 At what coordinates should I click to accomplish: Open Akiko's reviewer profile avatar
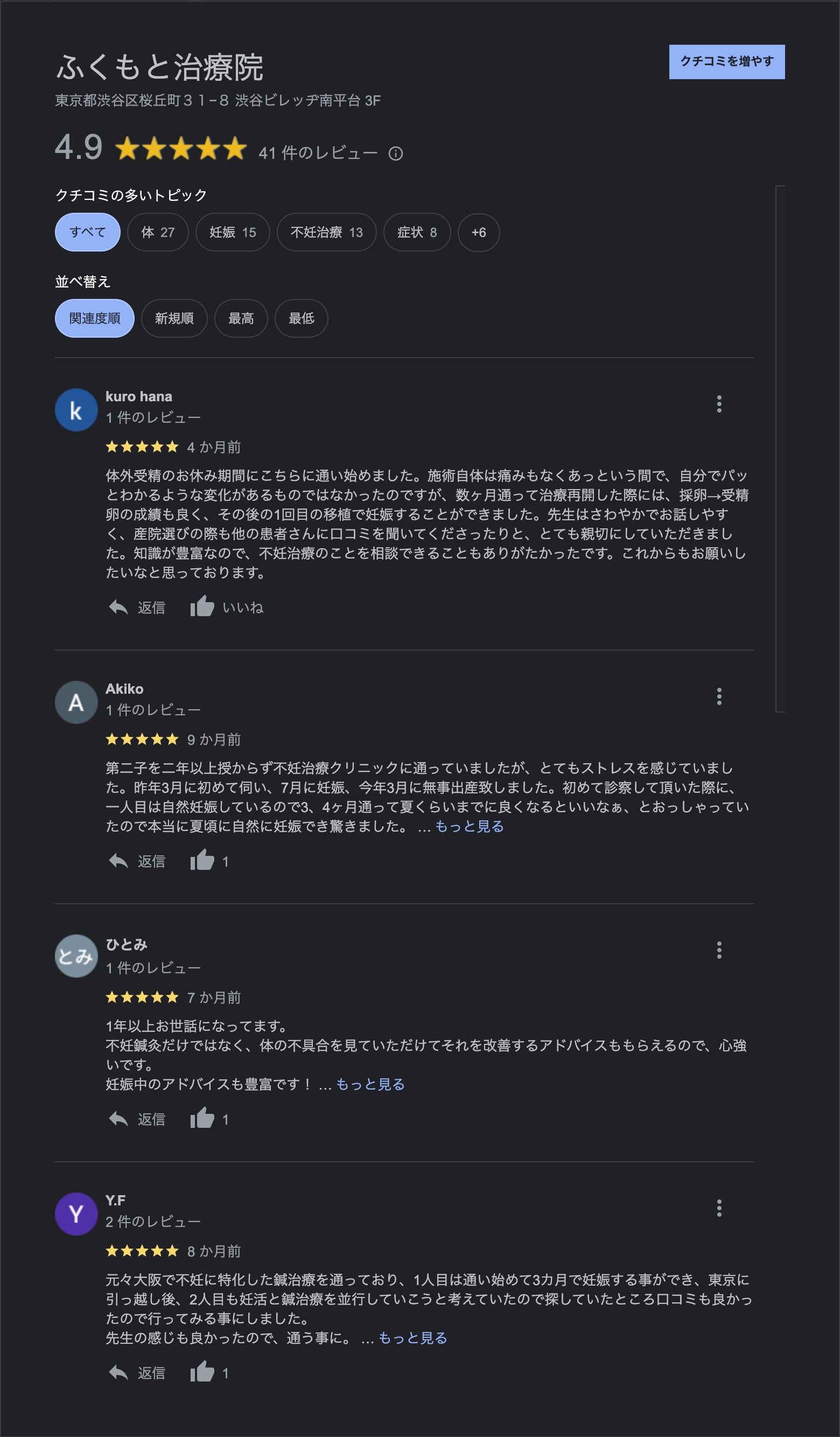point(76,702)
